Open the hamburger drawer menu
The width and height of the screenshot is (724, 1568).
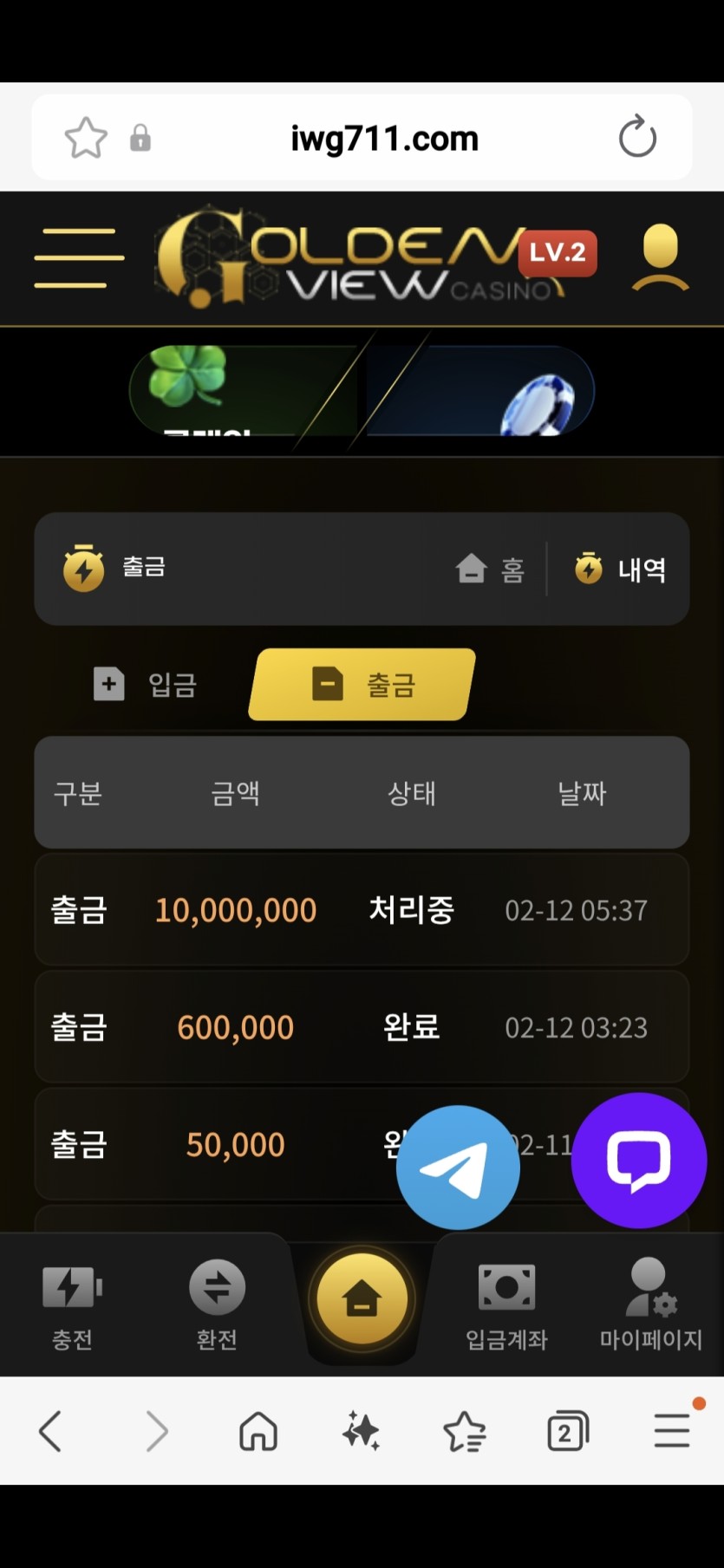[79, 257]
